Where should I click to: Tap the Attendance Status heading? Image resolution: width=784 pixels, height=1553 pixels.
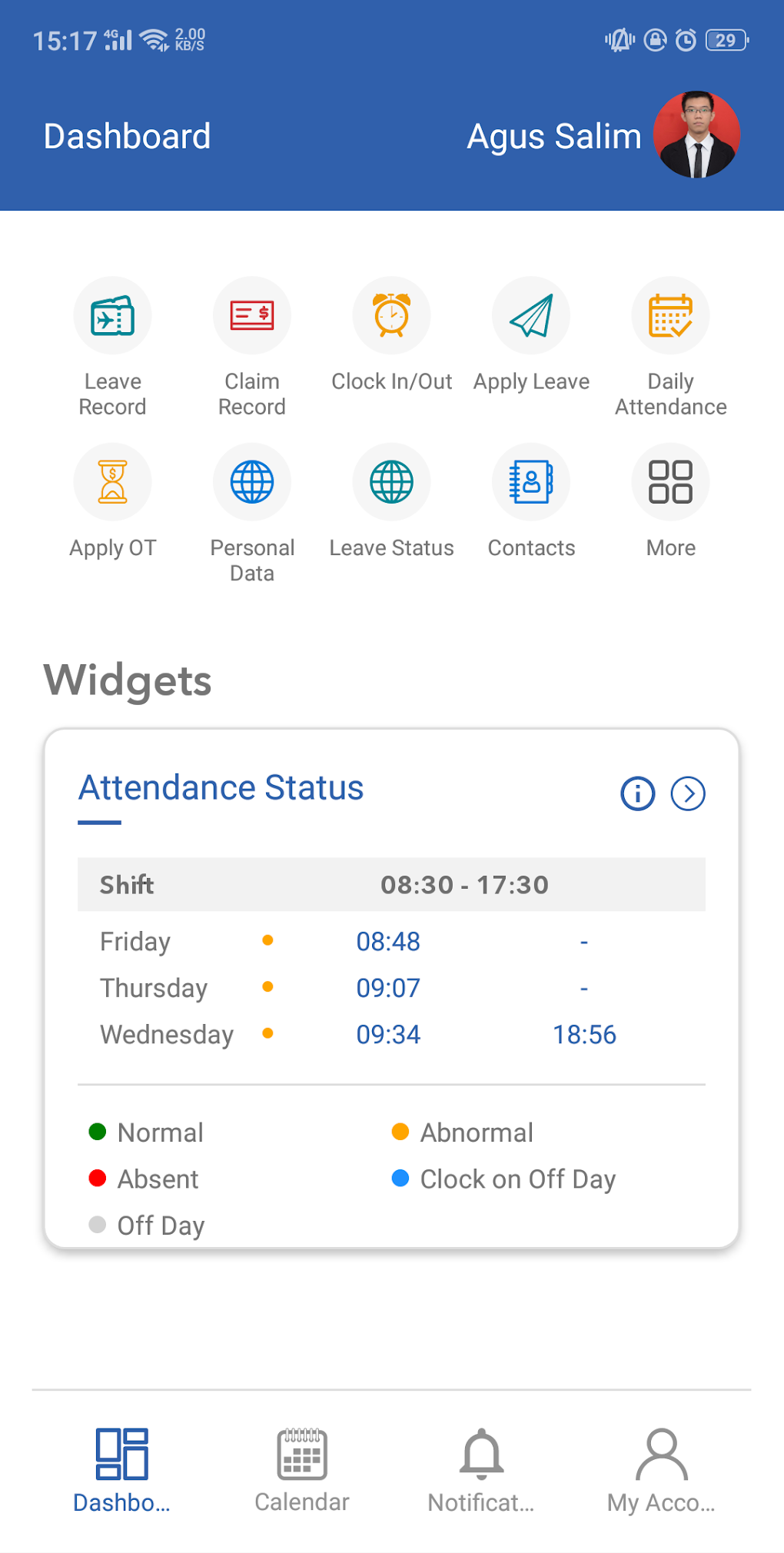(221, 786)
